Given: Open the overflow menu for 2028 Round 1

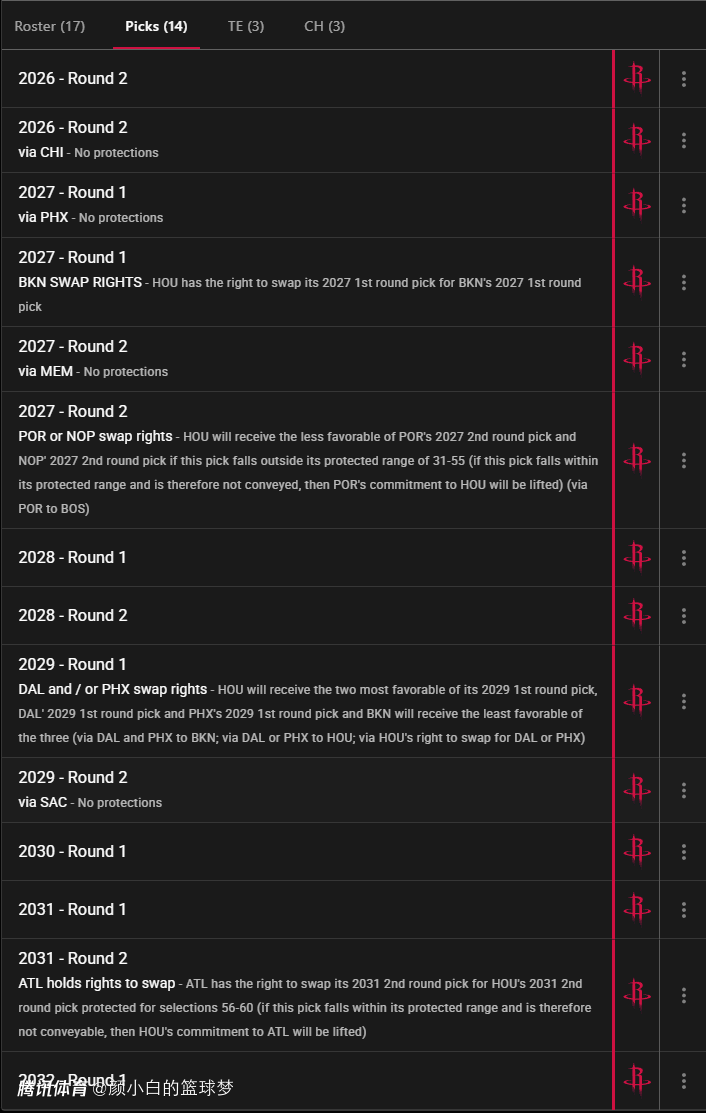Looking at the screenshot, I should click(683, 557).
